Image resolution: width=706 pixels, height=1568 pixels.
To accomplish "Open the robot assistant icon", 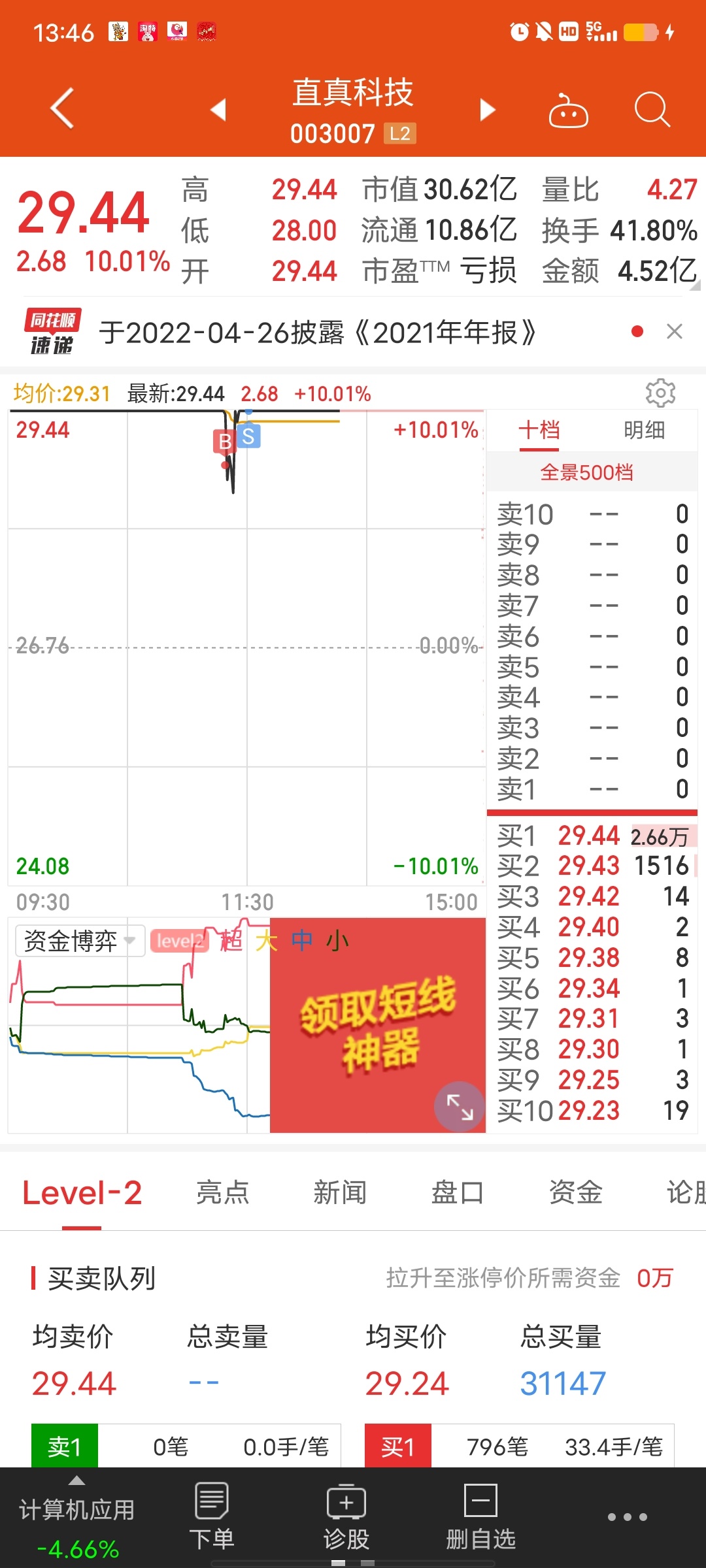I will tap(568, 111).
